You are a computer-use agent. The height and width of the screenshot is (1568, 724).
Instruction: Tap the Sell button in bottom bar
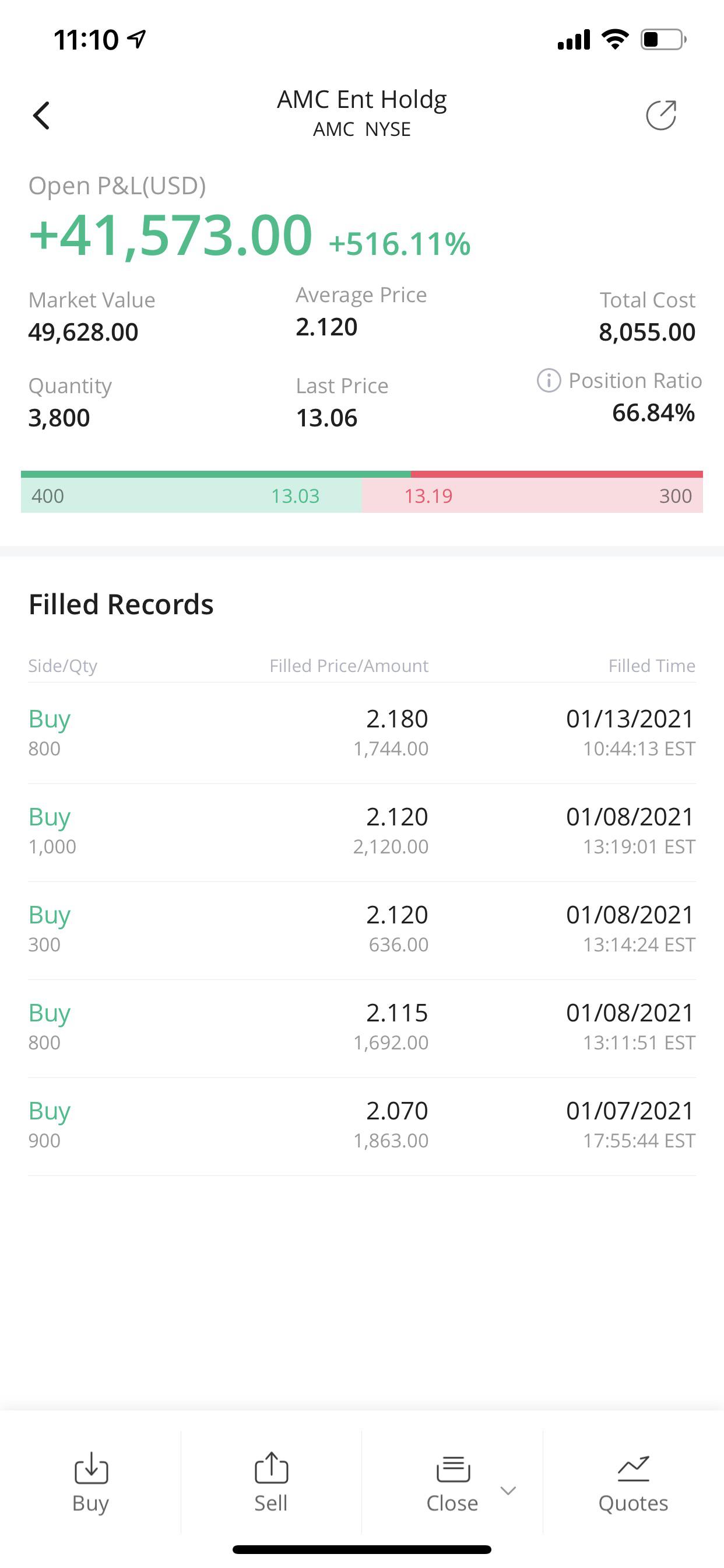pos(270,1483)
